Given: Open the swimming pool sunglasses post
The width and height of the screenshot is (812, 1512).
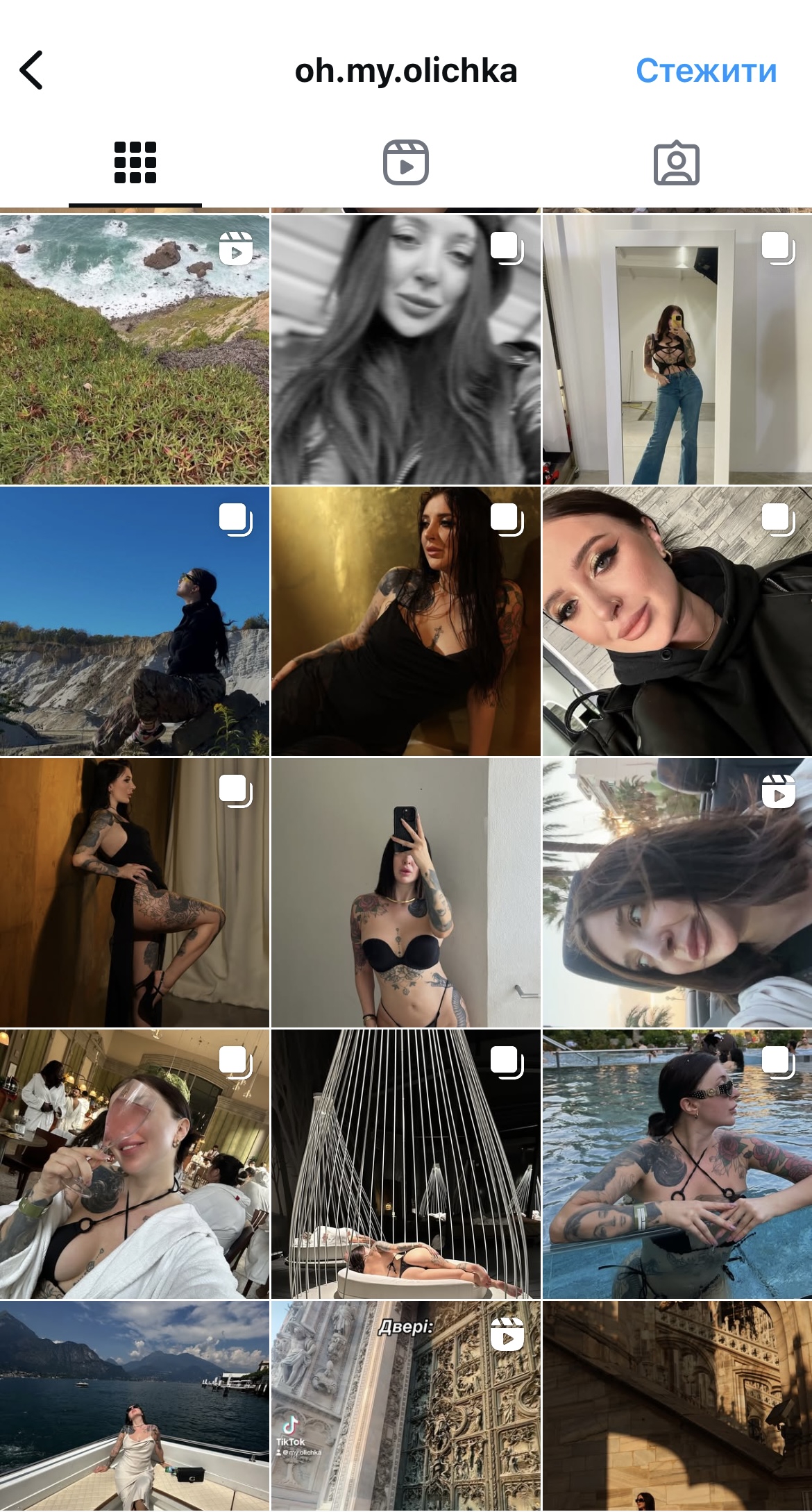Looking at the screenshot, I should point(677,1164).
